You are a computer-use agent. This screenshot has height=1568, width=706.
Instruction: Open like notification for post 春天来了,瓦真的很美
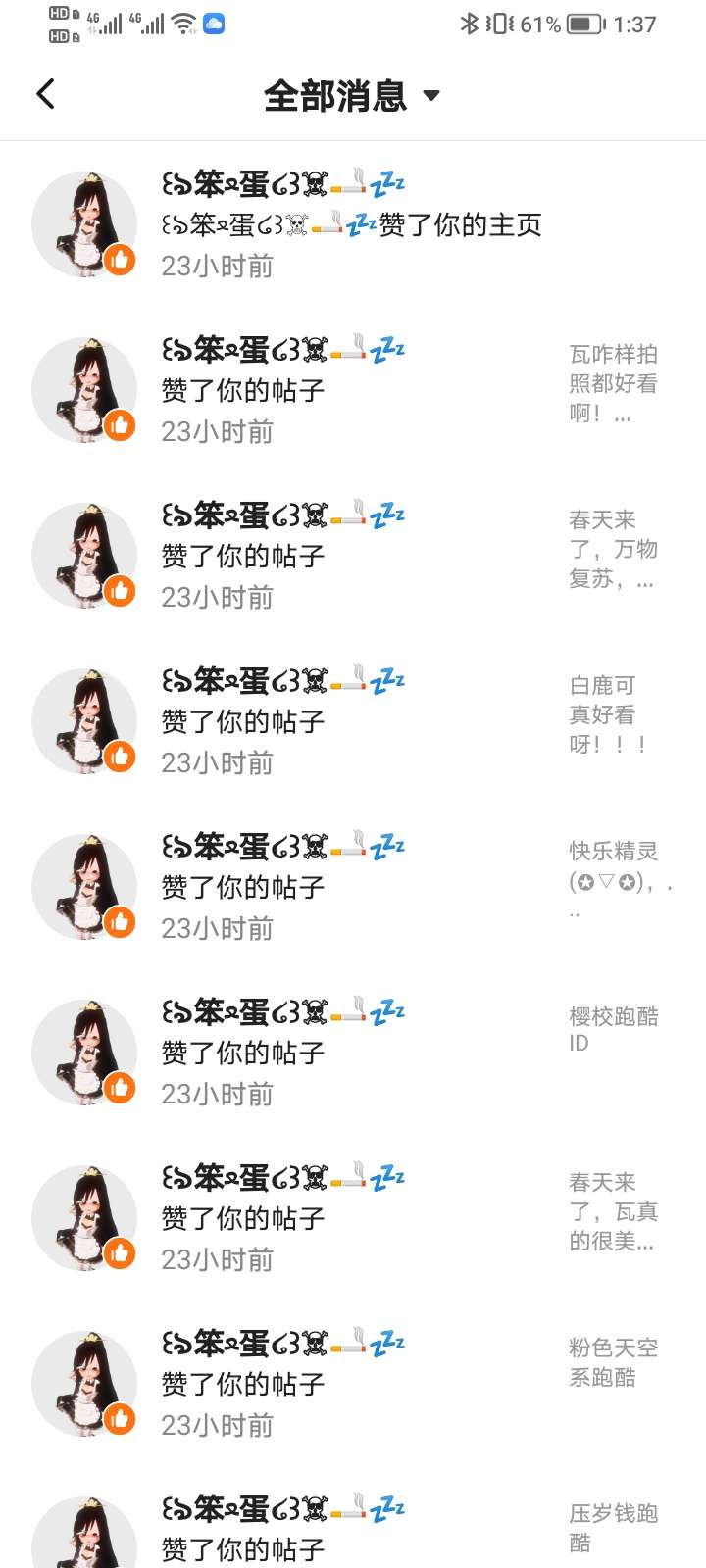pyautogui.click(x=351, y=1218)
